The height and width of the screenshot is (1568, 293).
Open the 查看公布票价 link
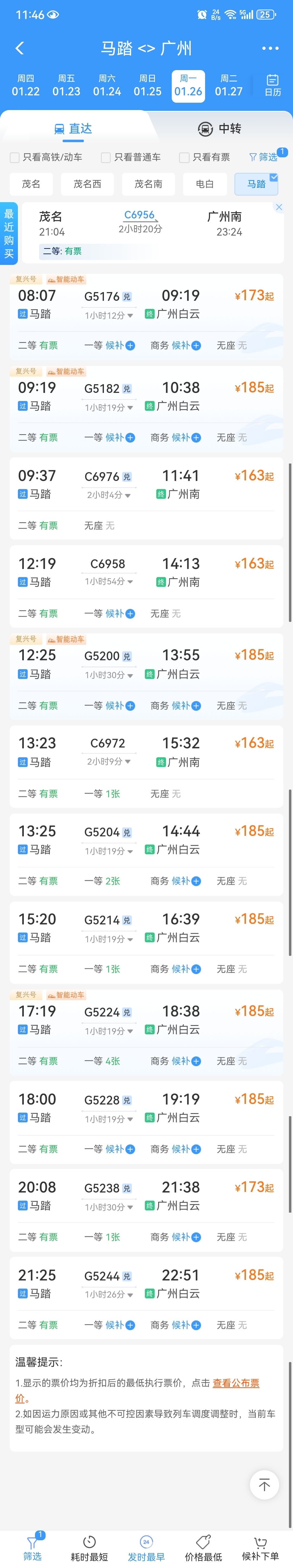[236, 1383]
